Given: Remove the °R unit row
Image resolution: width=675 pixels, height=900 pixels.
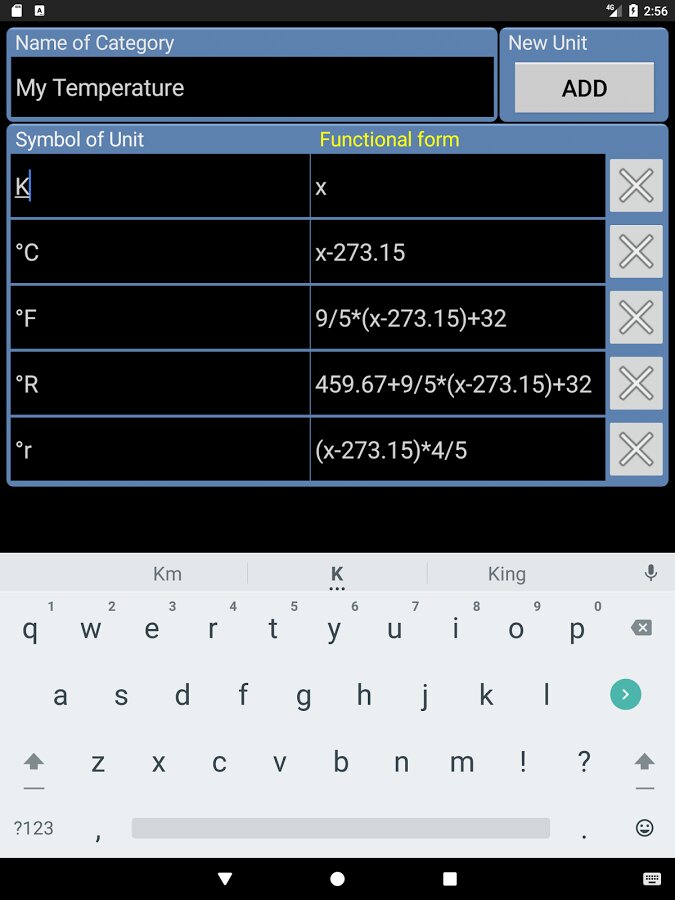Looking at the screenshot, I should (636, 384).
